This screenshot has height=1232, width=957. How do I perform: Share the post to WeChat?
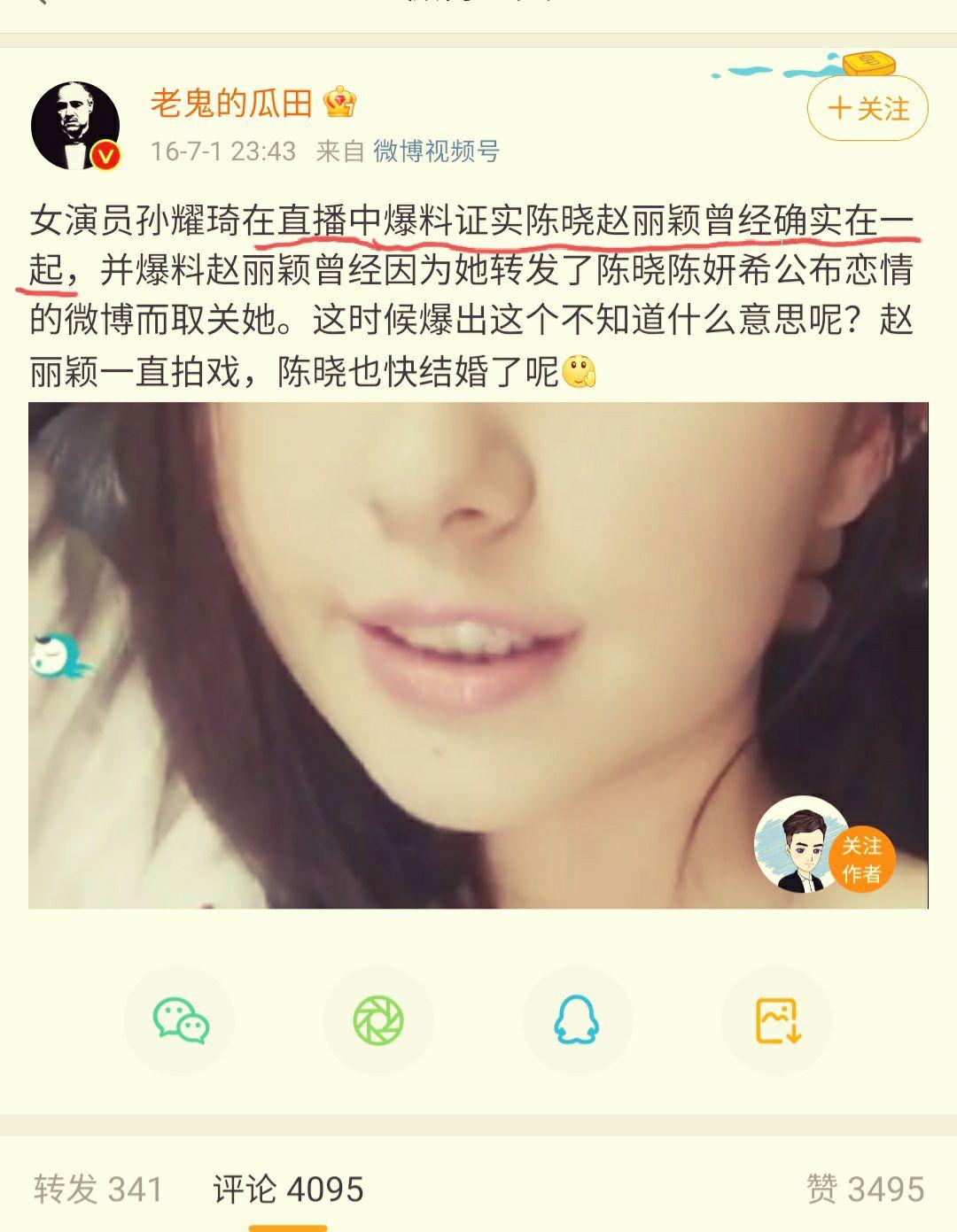[x=181, y=1020]
